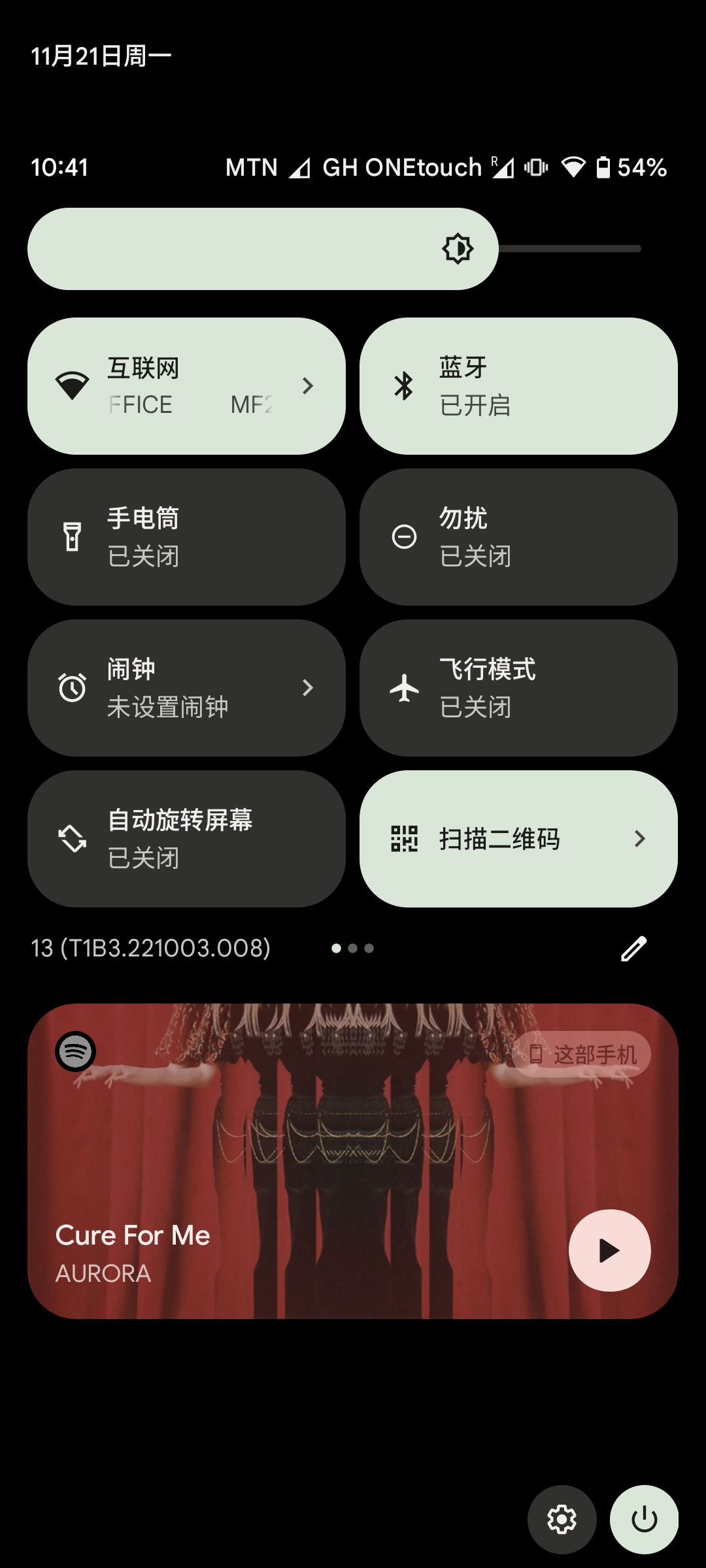Enable 勿扰 Do Not Disturb
The height and width of the screenshot is (1568, 706).
(x=518, y=537)
